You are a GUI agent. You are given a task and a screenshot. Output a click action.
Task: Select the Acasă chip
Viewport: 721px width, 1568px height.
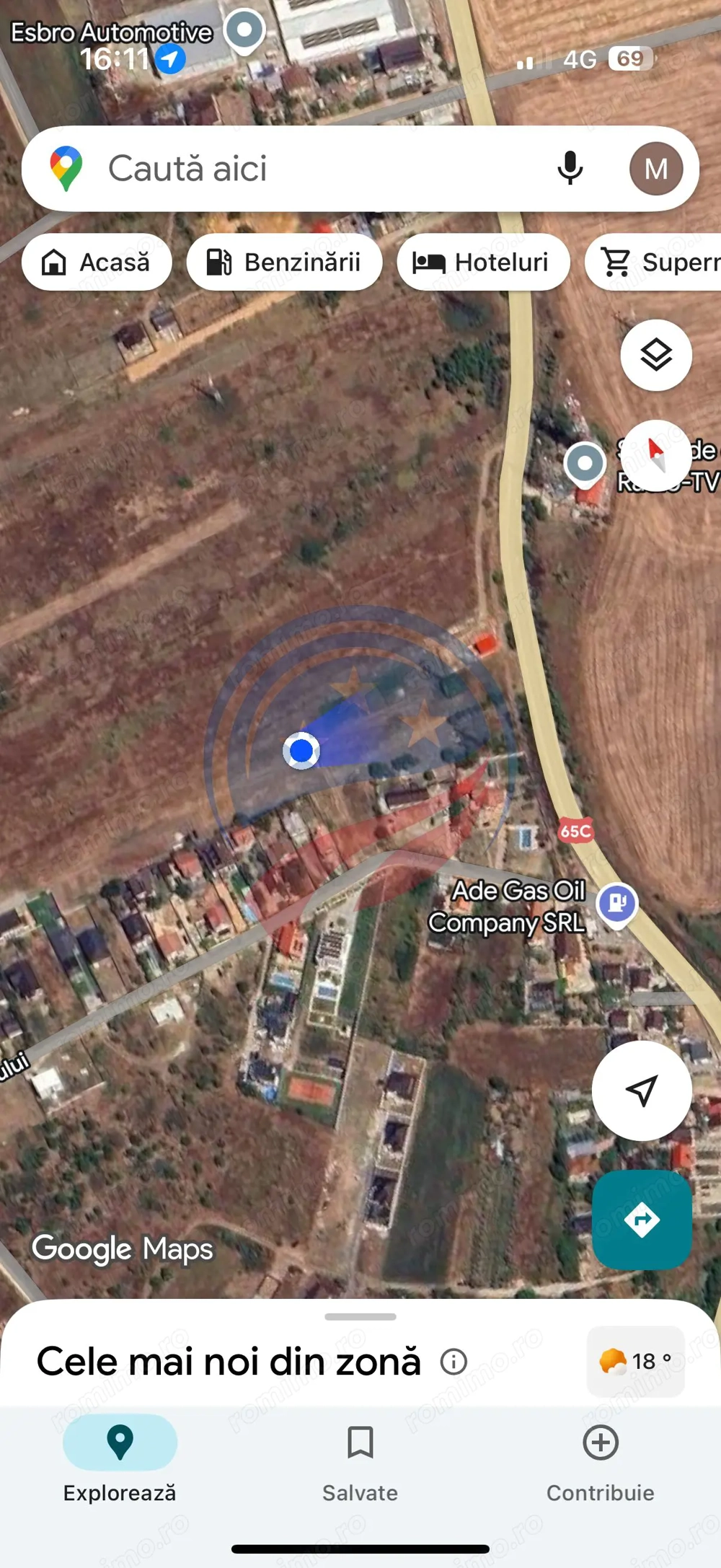(x=97, y=262)
